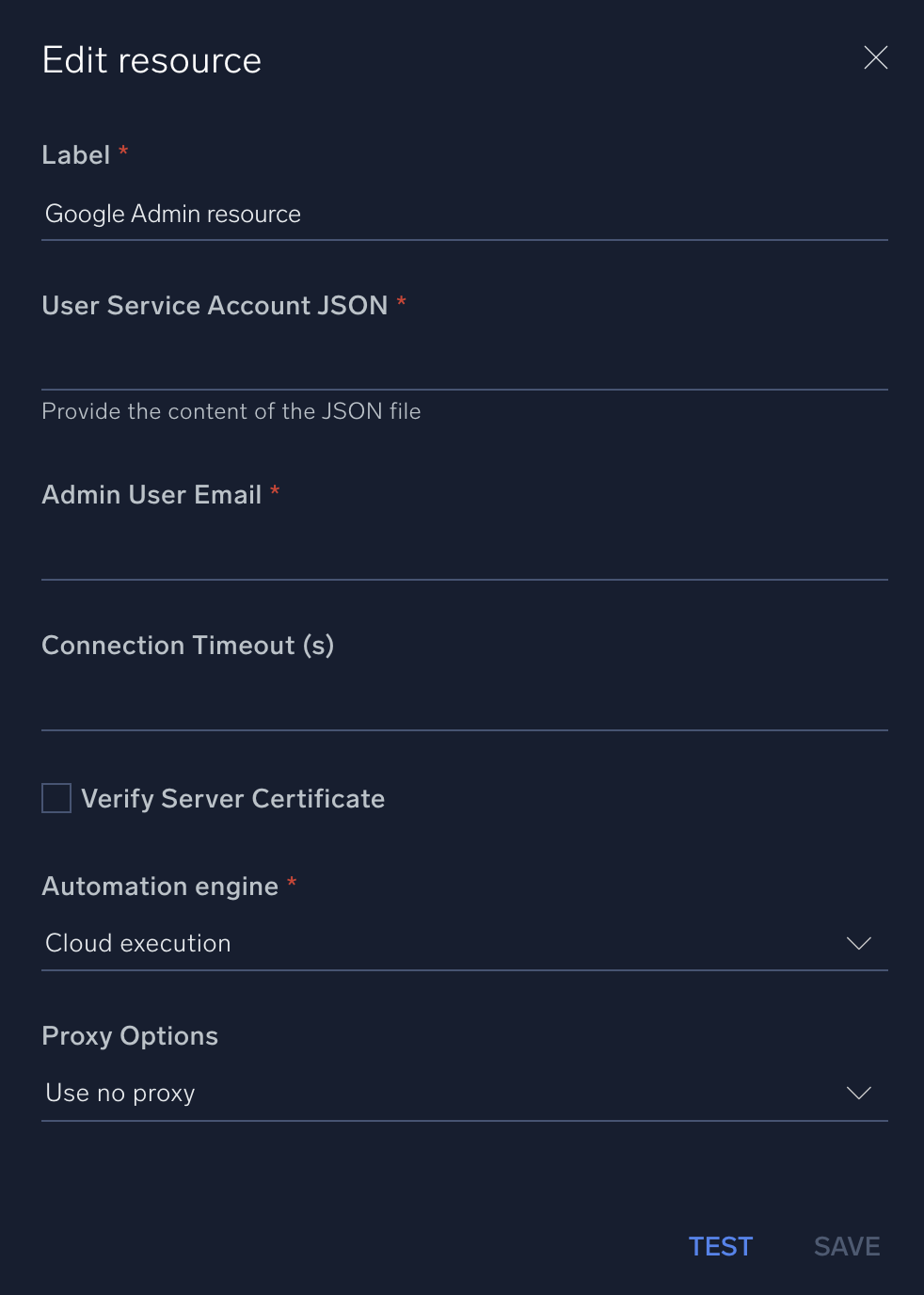Viewport: 924px width, 1295px height.
Task: Click the Proxy Options dropdown chevron
Action: [x=857, y=1094]
